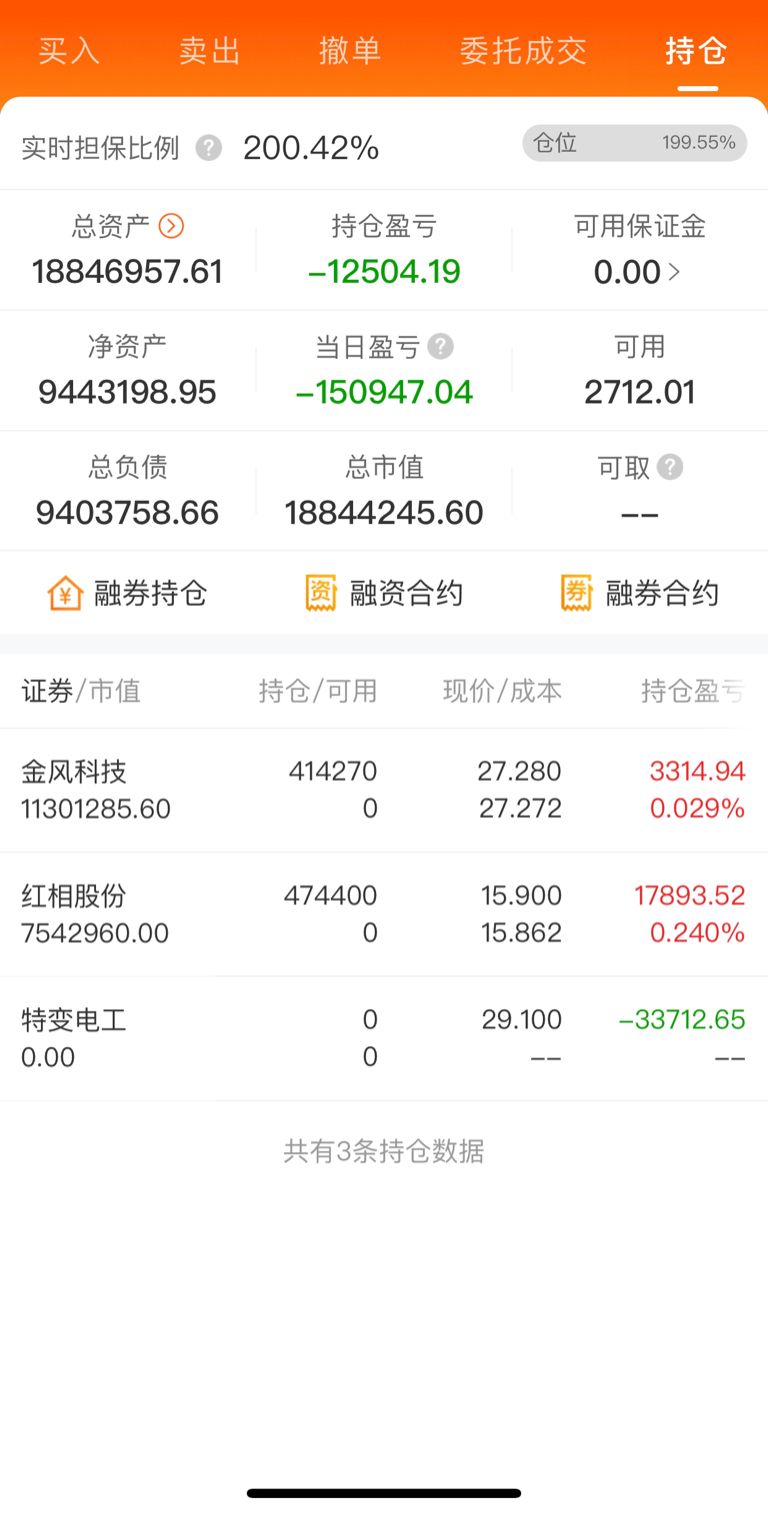
Task: Open 融券持仓
Action: [128, 593]
